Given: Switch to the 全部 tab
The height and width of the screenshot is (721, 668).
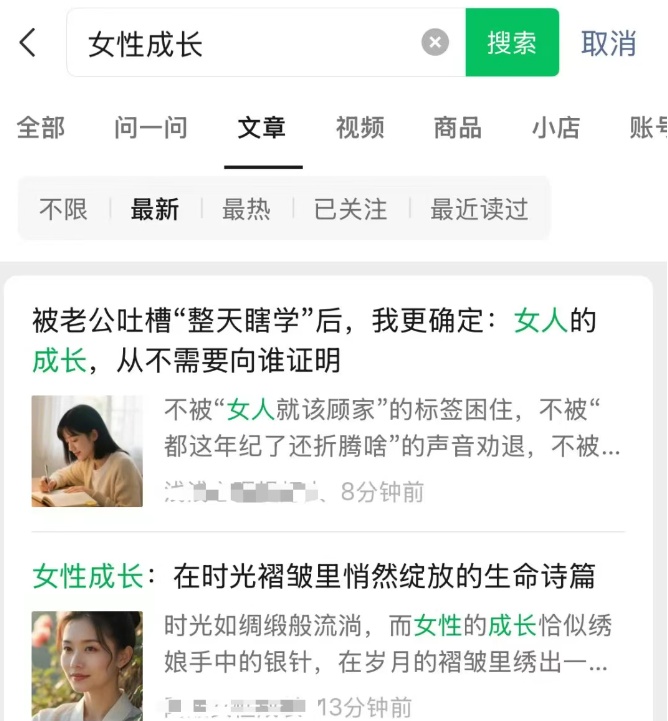Looking at the screenshot, I should coord(41,128).
